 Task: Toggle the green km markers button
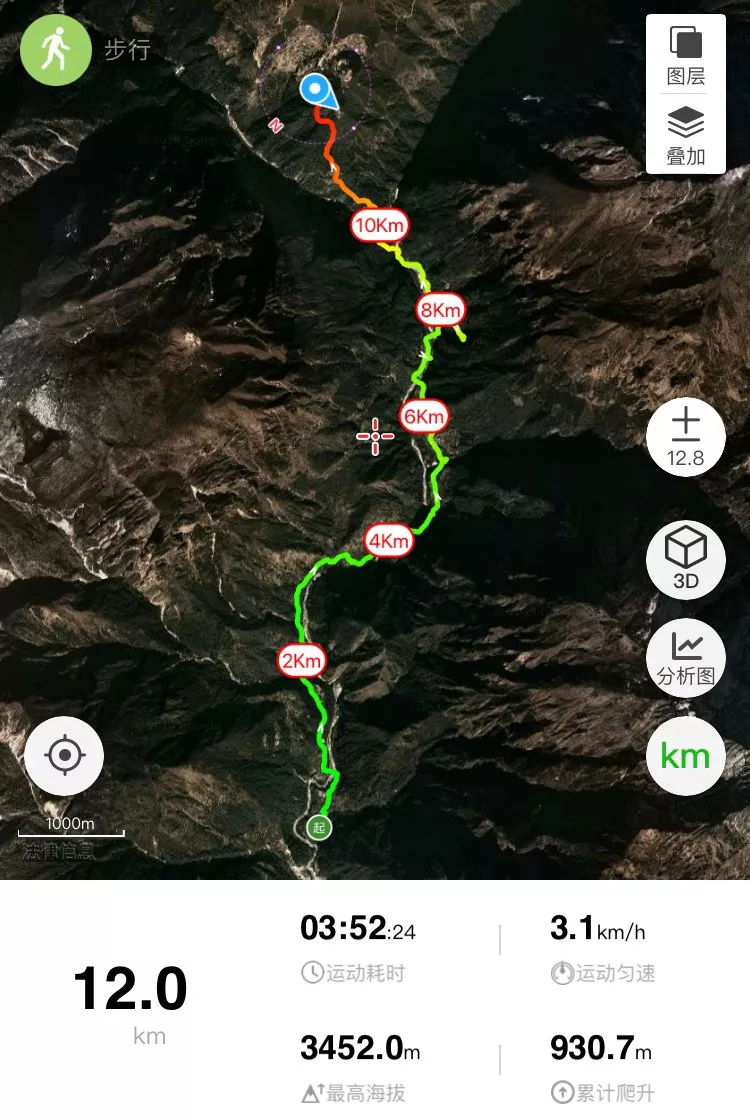coord(686,756)
